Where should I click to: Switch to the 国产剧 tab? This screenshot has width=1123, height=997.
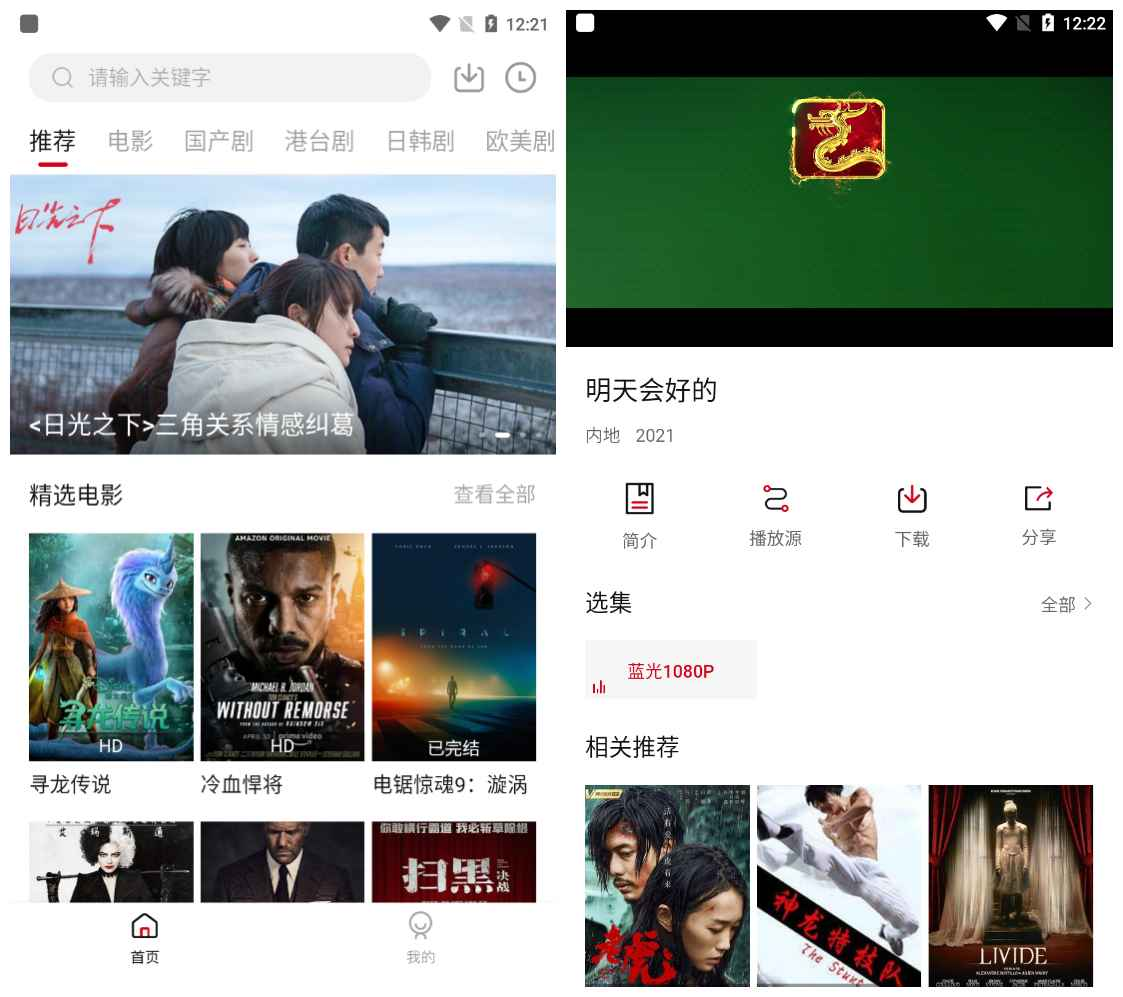(x=219, y=141)
